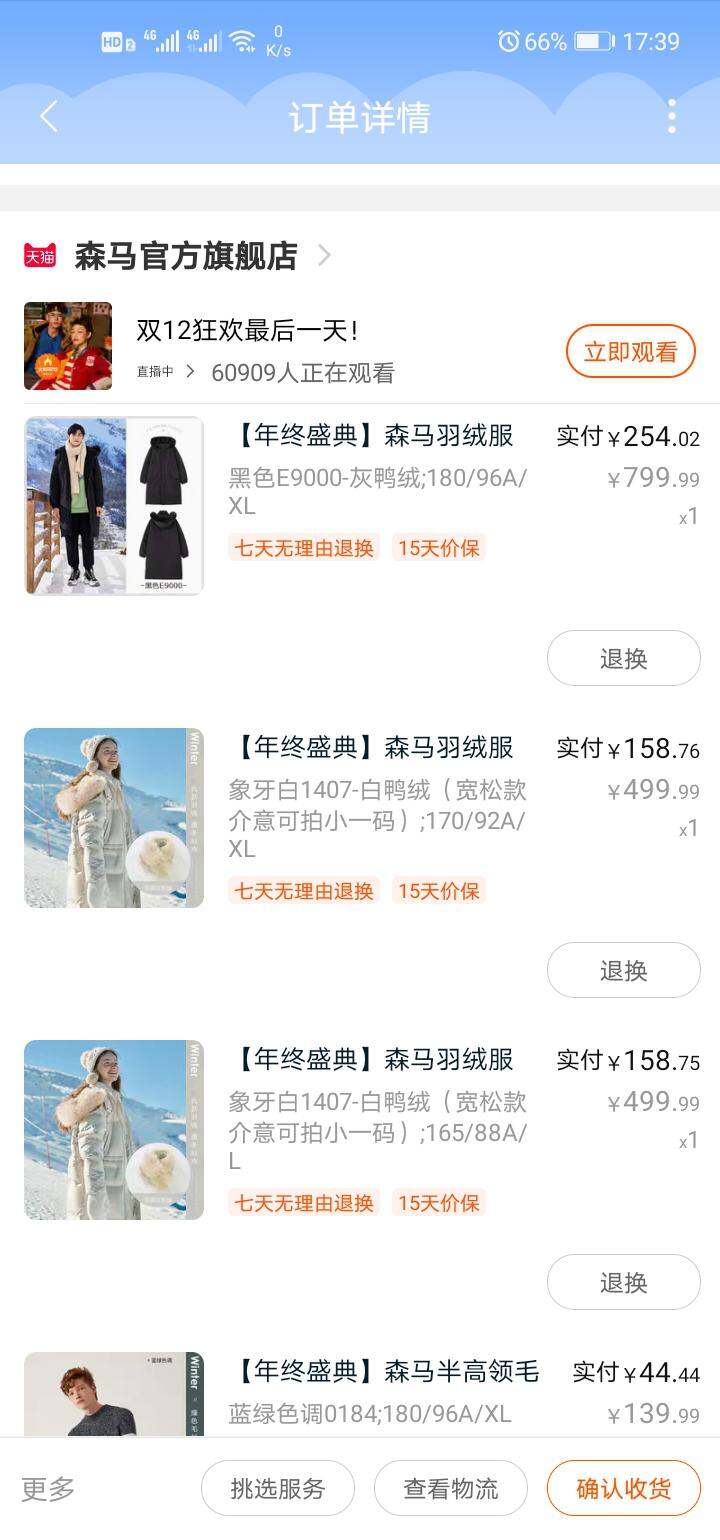Open the 双12狂欢 livestream thumbnail

[68, 346]
